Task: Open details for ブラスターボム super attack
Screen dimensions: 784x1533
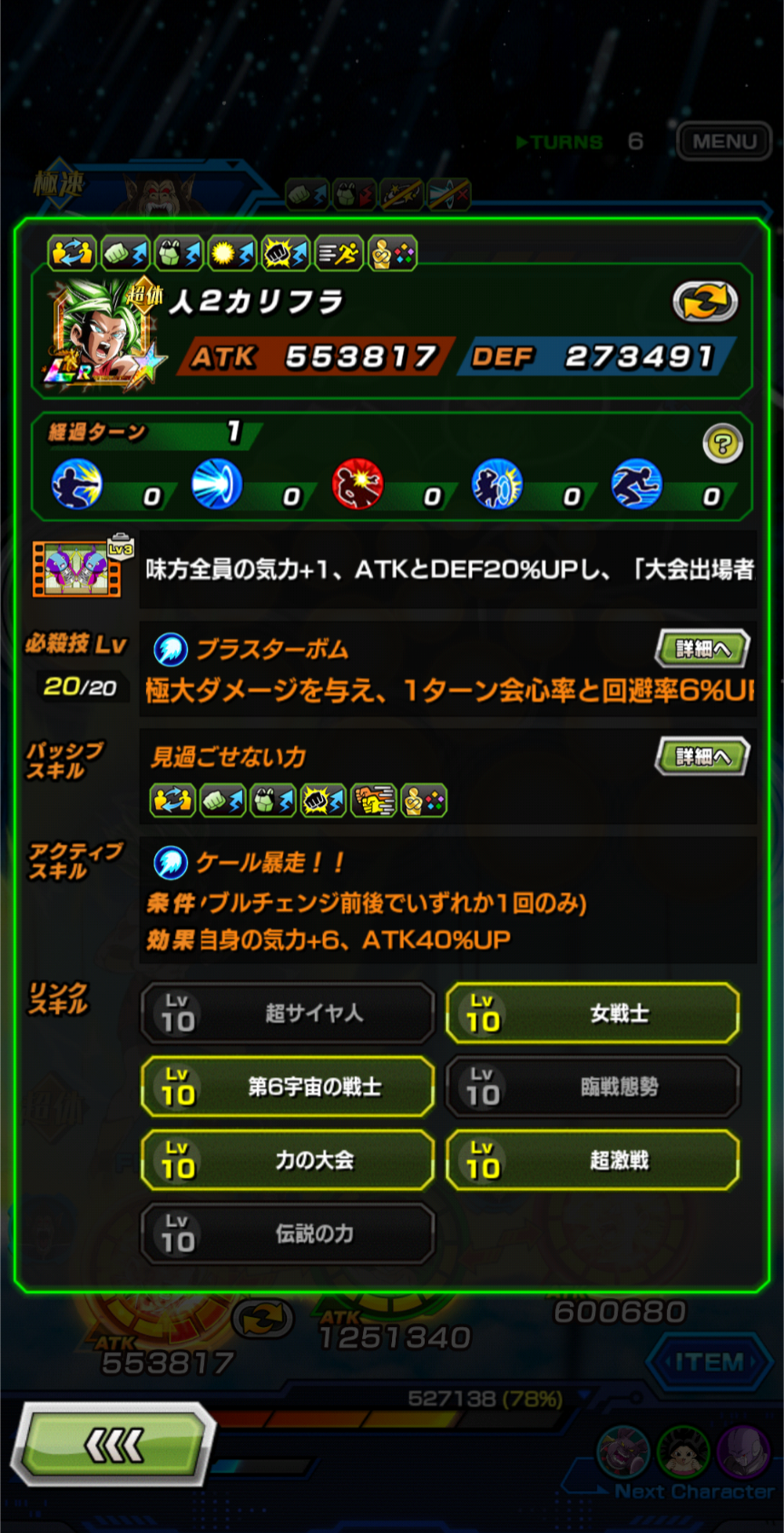Action: 702,648
